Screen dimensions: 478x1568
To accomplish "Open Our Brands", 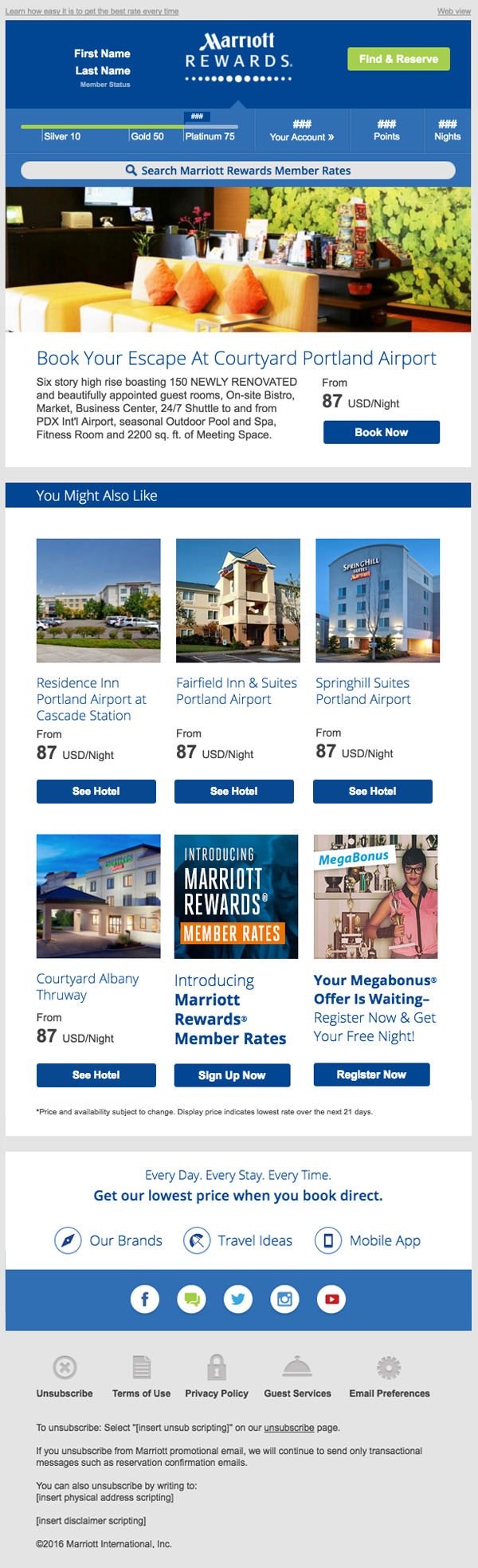I will point(108,1240).
